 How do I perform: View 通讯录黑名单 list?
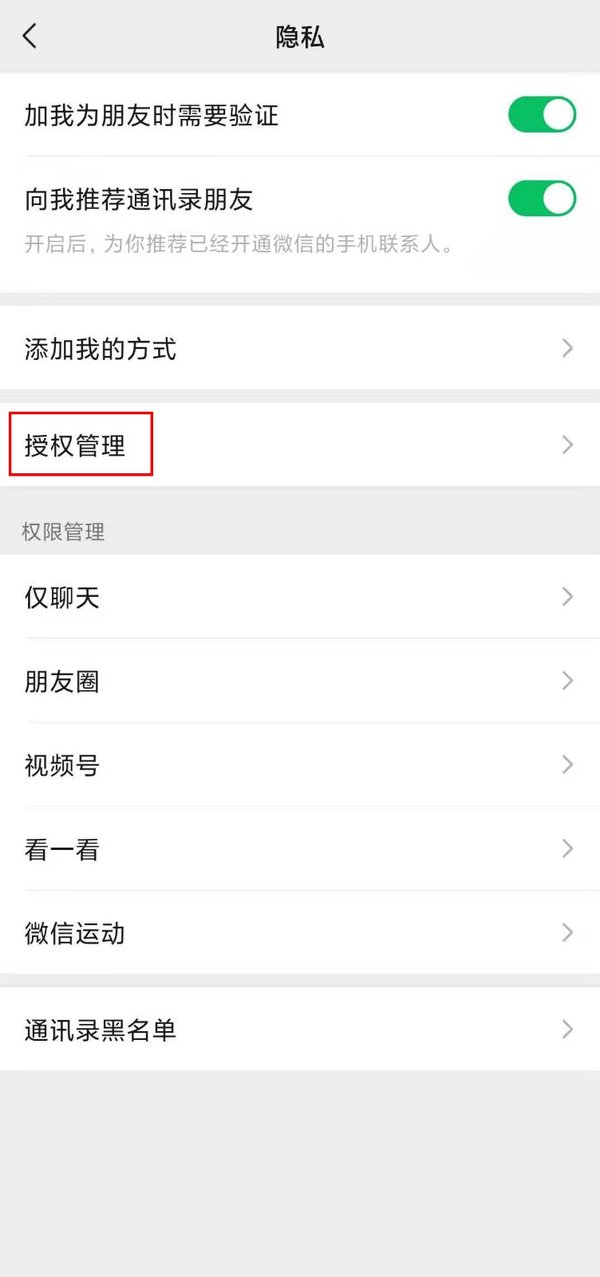click(300, 1030)
